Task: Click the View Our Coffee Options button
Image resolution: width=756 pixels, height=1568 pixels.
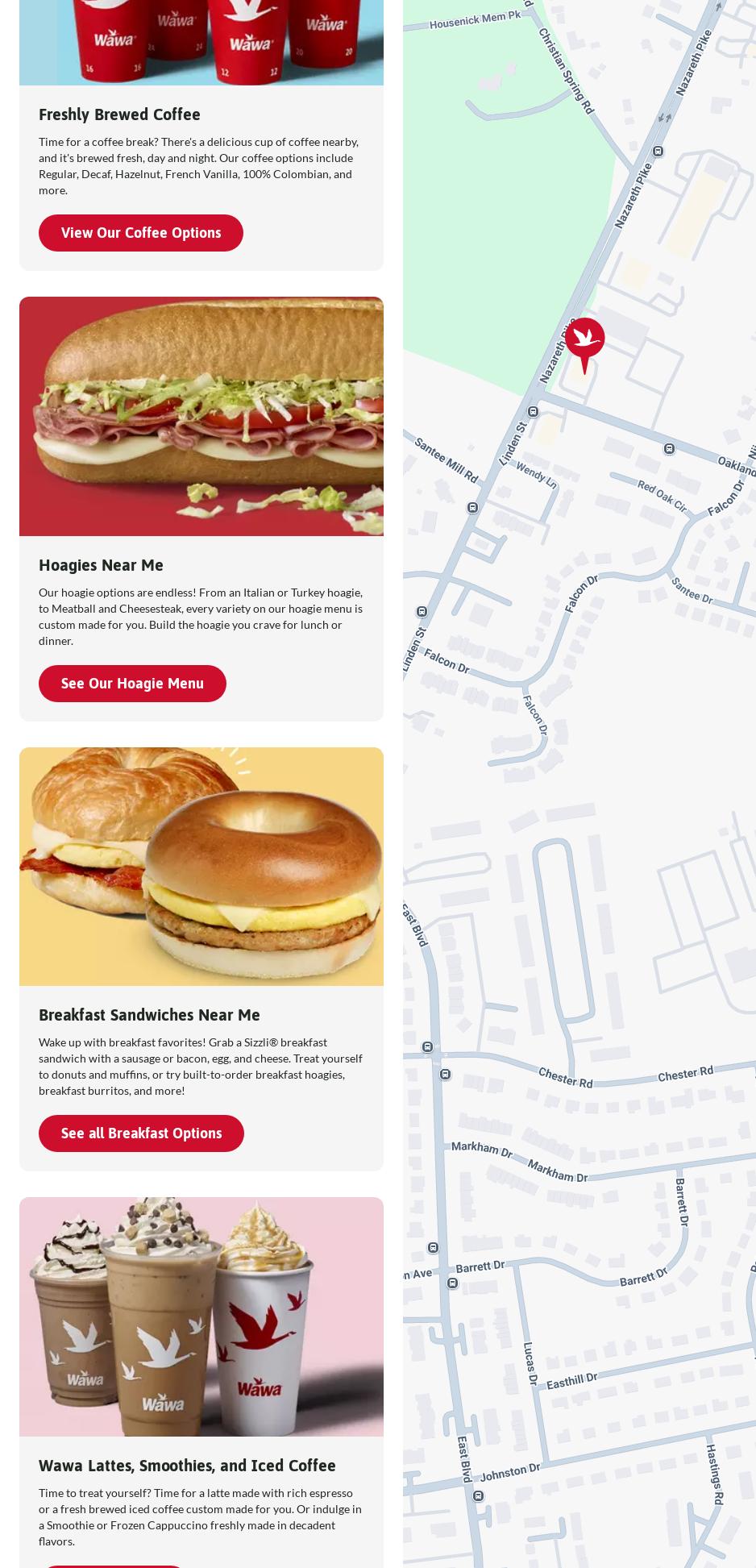Action: (x=140, y=233)
